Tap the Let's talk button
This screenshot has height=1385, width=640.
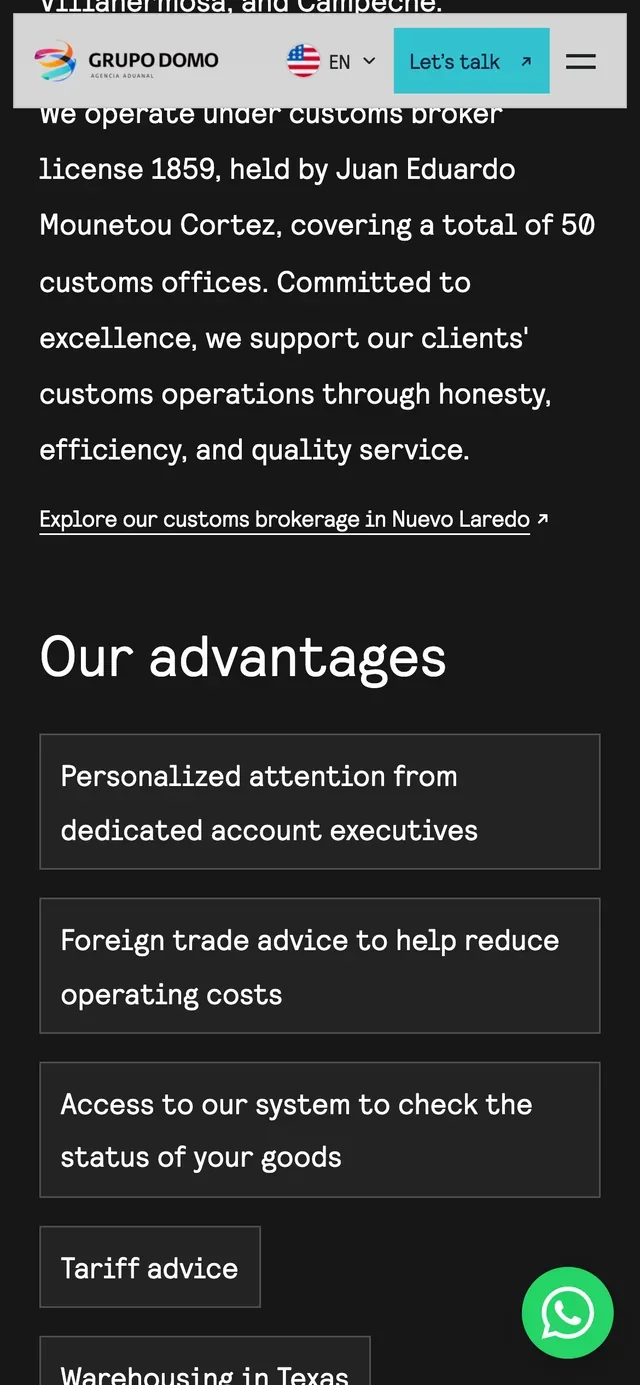pos(471,61)
